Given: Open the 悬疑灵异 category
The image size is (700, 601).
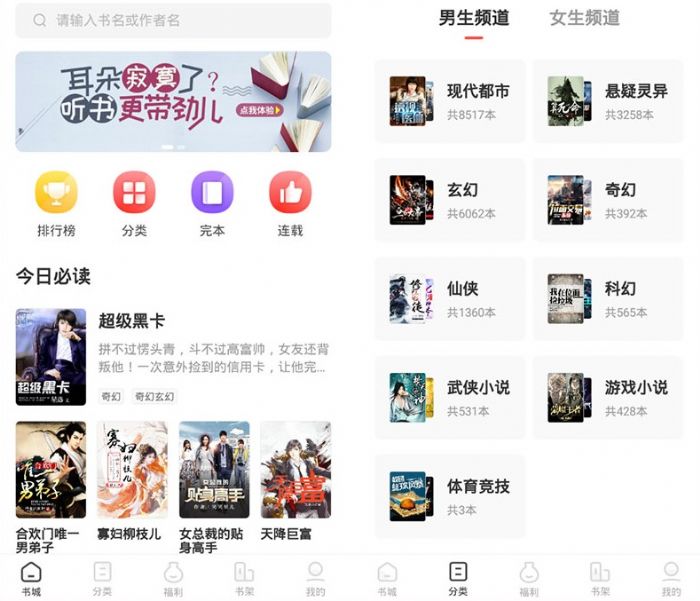Looking at the screenshot, I should click(x=608, y=100).
